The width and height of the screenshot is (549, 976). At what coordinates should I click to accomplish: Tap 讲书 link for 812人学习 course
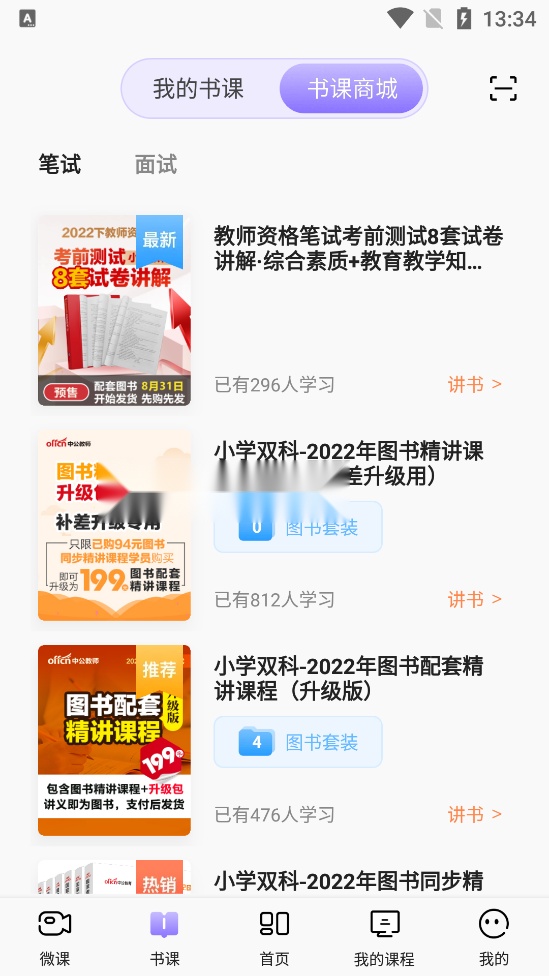tap(474, 599)
